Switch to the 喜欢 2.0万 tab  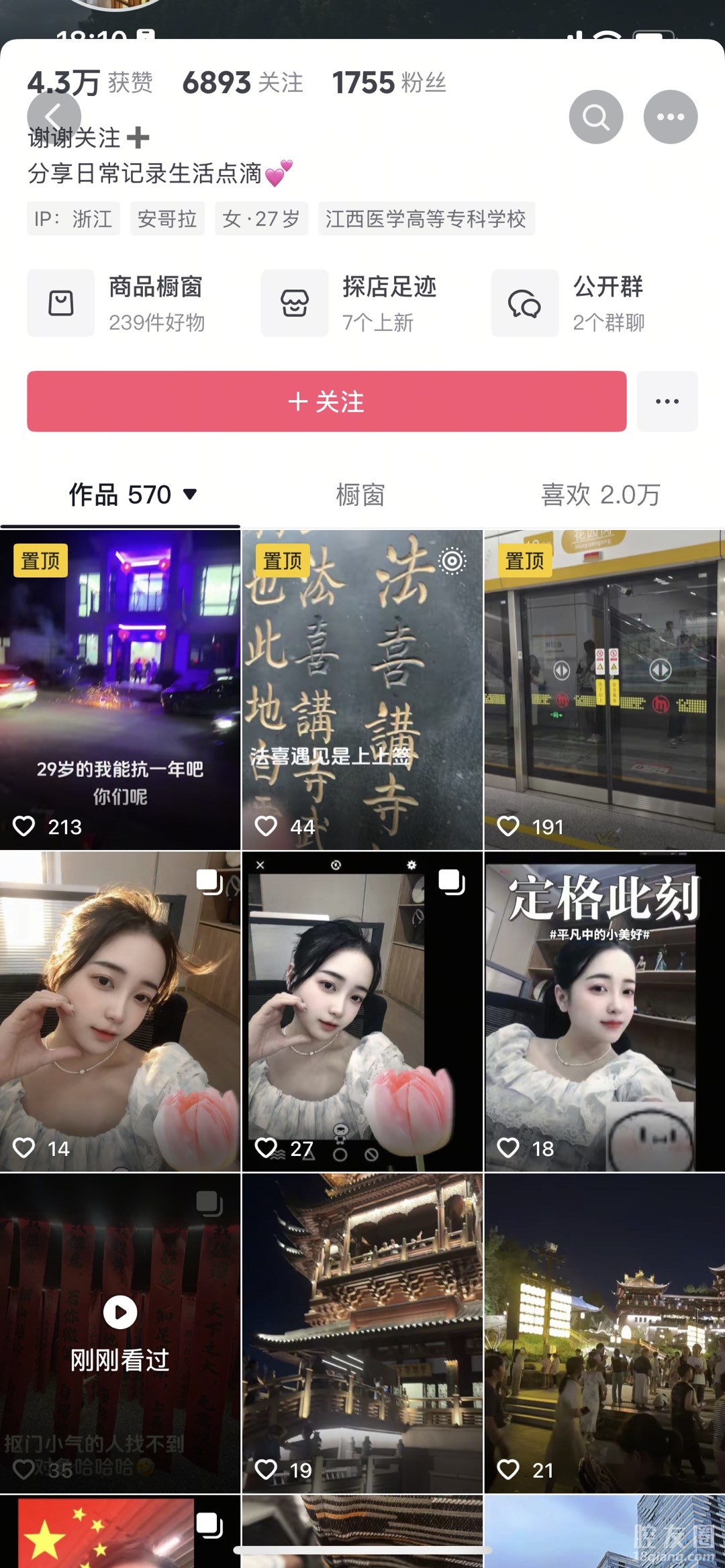(601, 494)
